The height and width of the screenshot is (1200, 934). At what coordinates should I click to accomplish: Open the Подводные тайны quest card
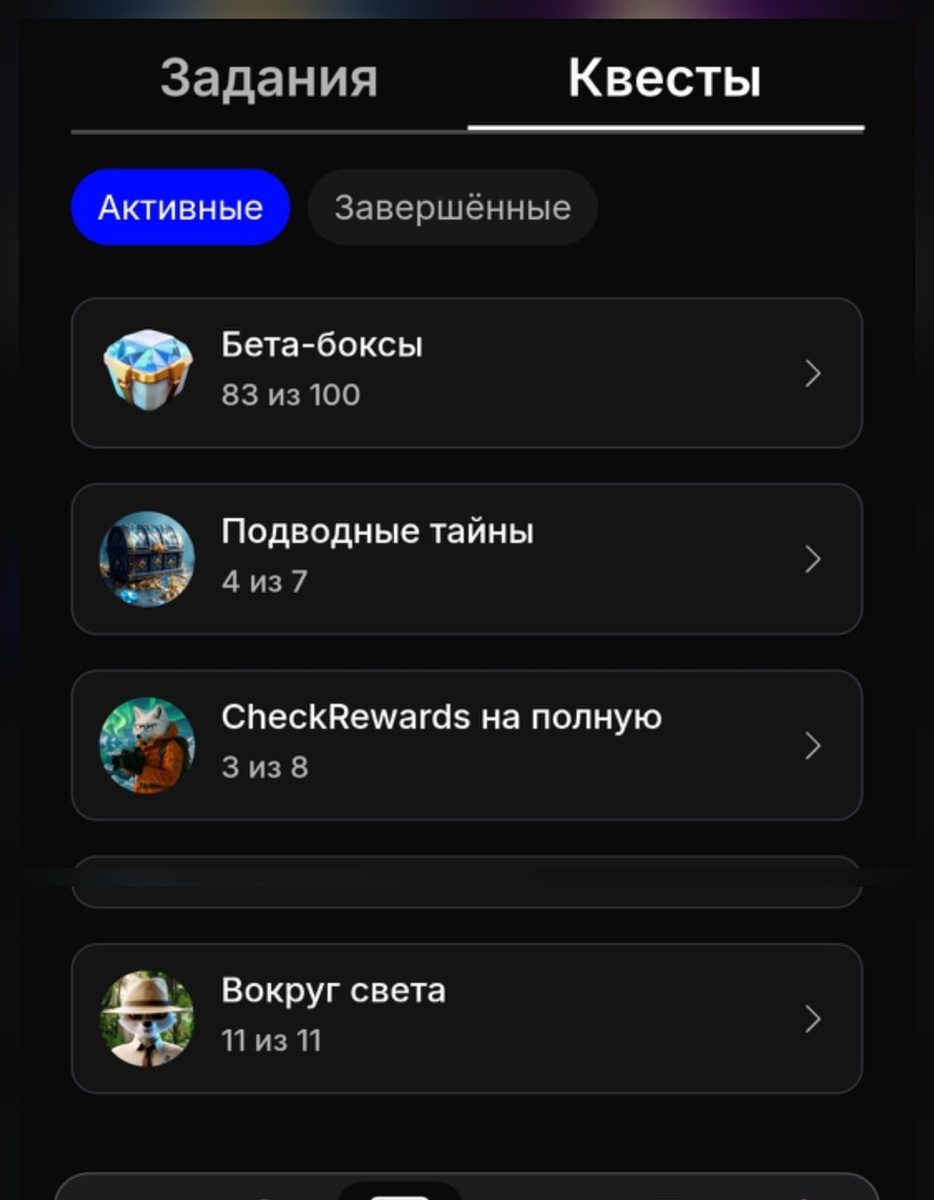(x=465, y=558)
